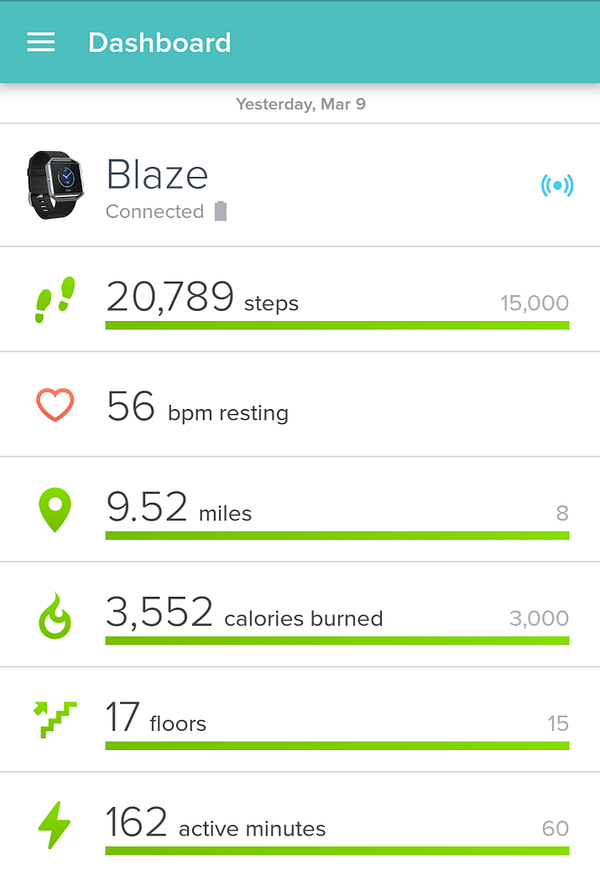Open the 17 floors climbed row

[x=300, y=719]
